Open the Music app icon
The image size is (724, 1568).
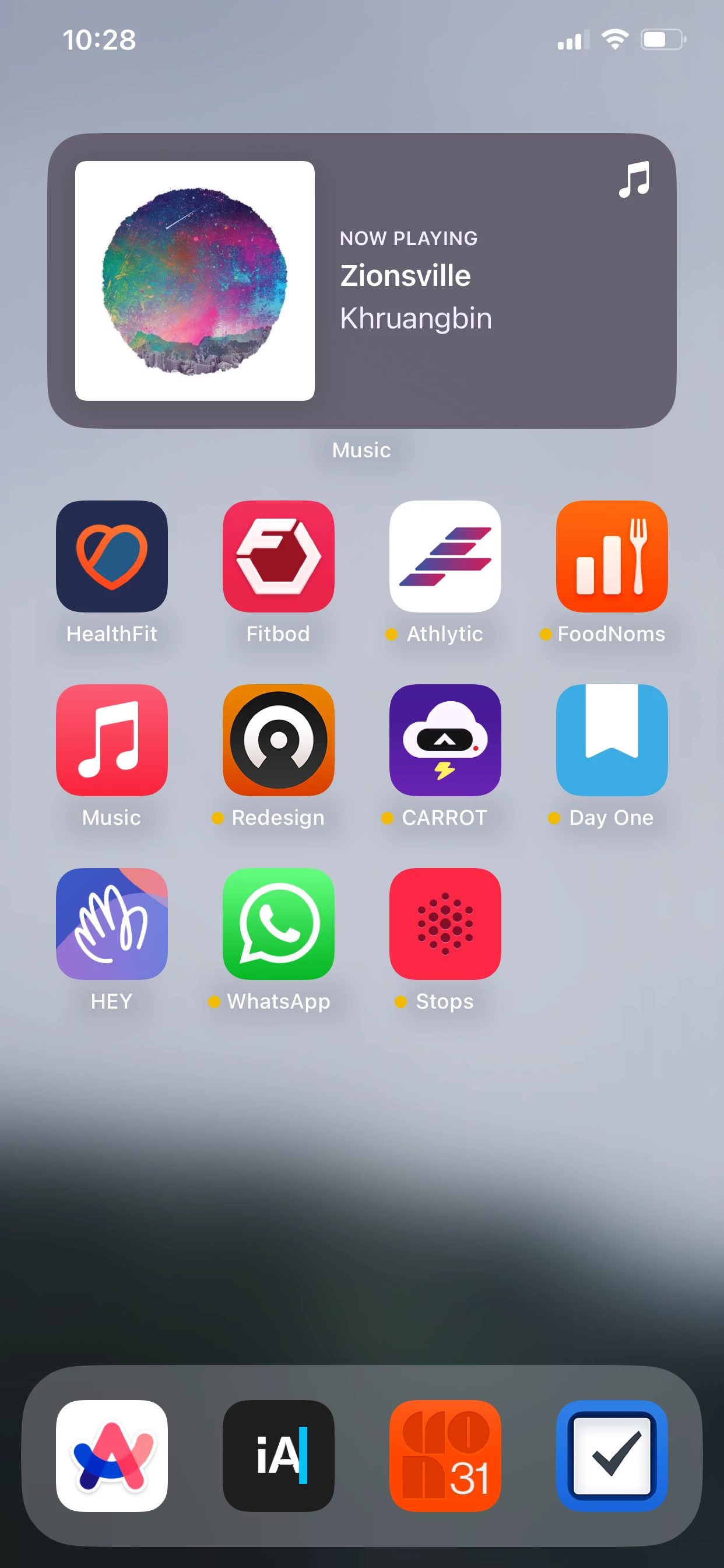point(112,740)
